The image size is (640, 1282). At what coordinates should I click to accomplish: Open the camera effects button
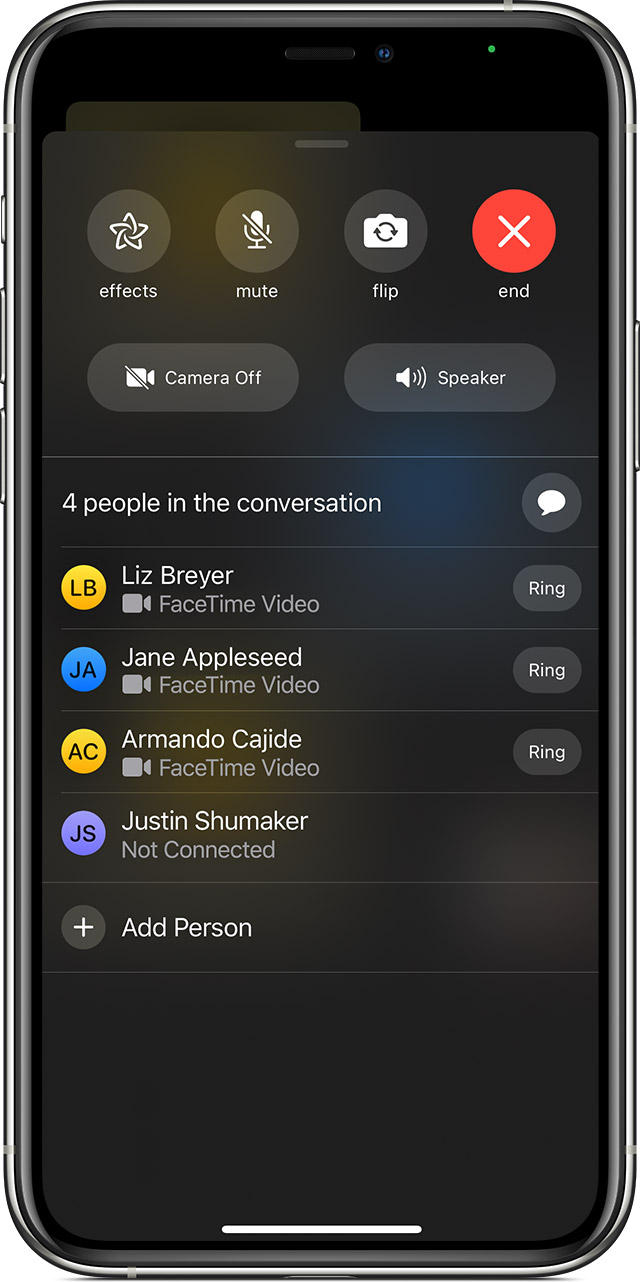[128, 232]
